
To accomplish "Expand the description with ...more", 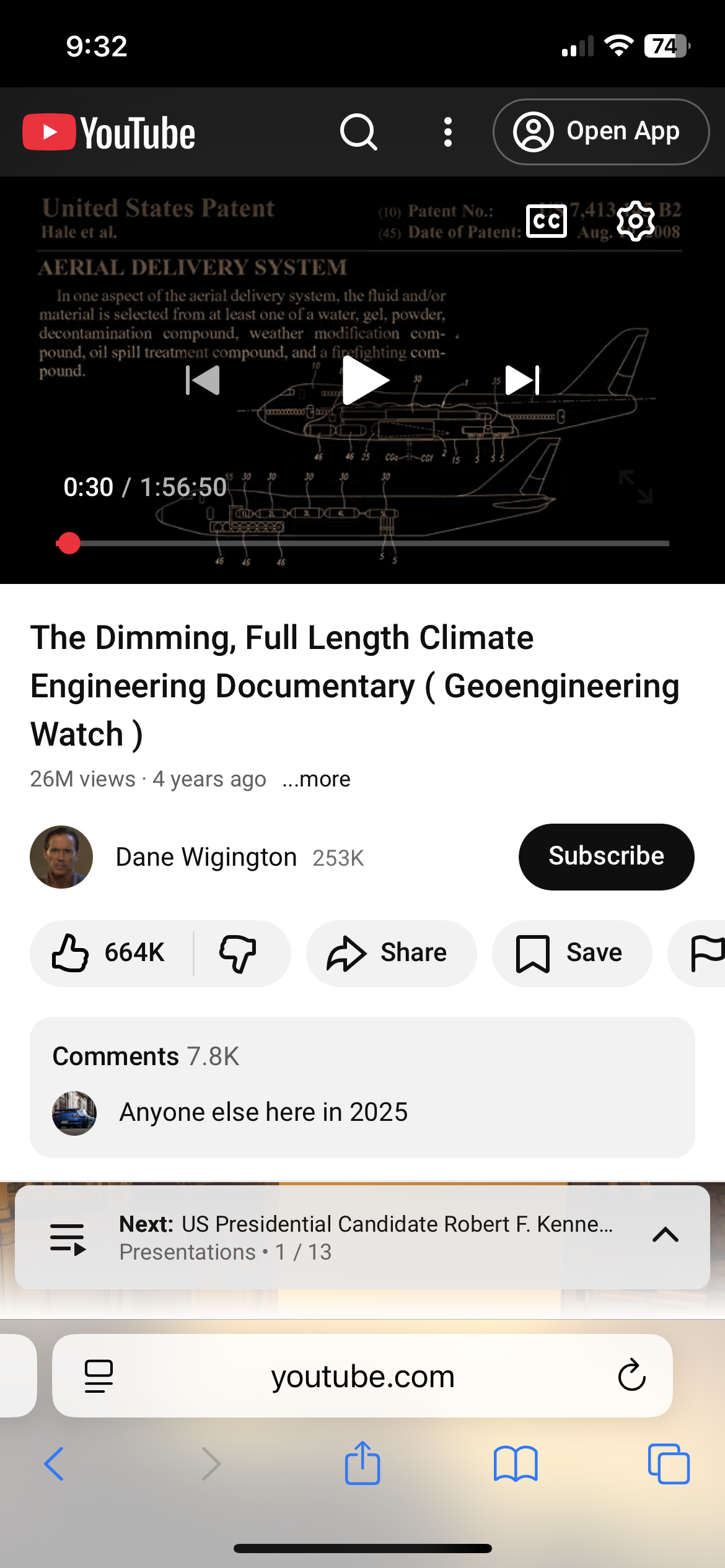I will [317, 779].
